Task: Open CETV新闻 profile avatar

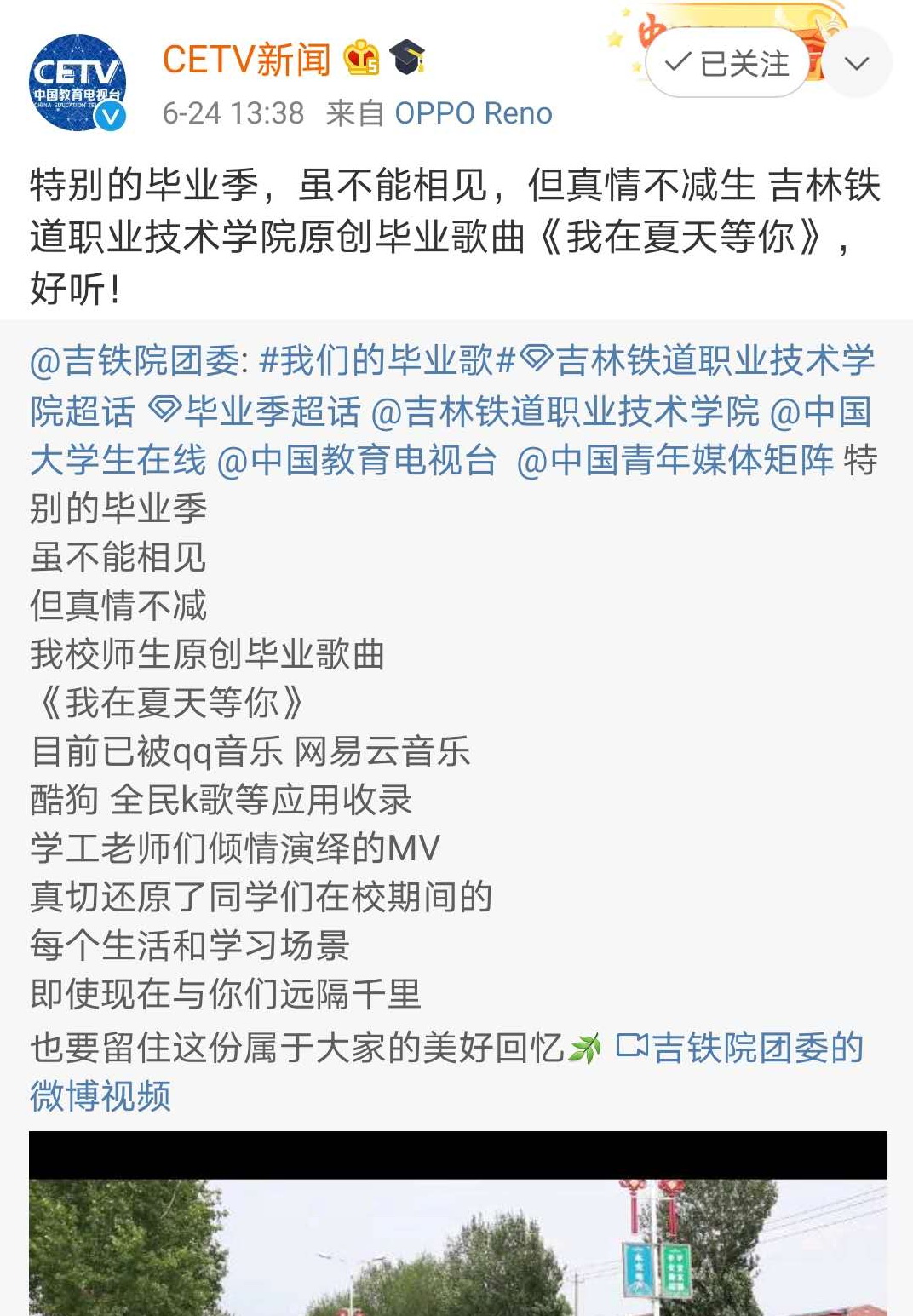Action: (78, 83)
